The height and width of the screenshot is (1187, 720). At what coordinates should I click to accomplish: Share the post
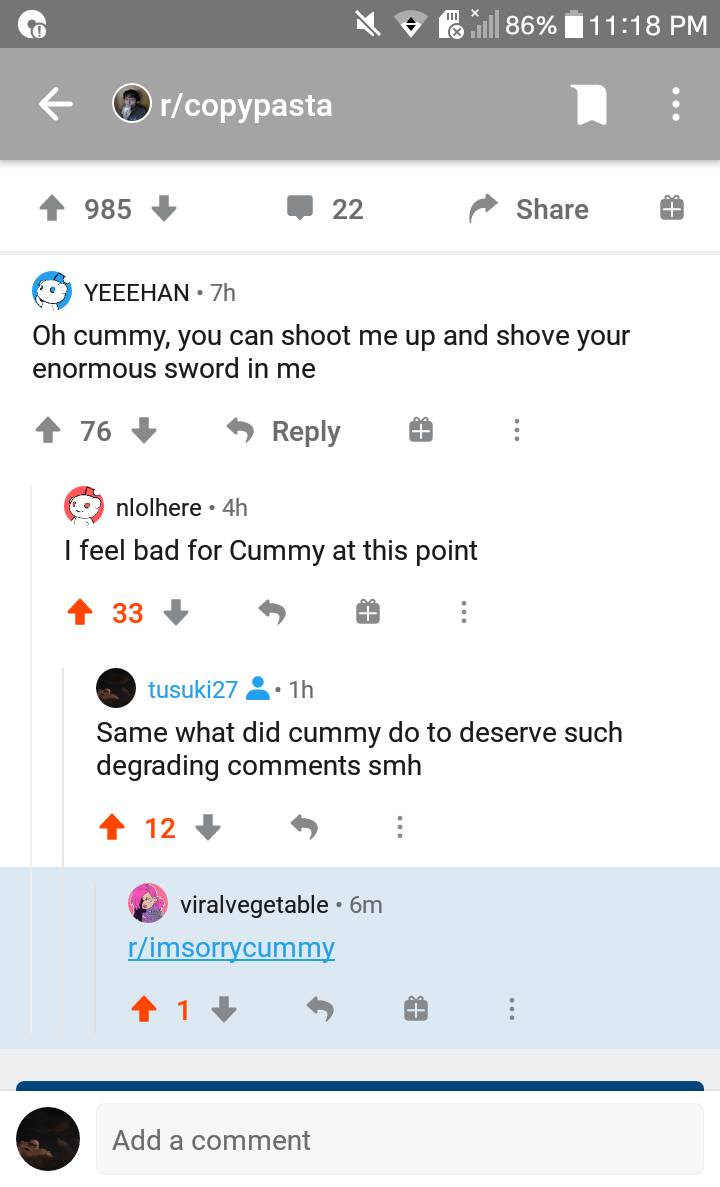(x=527, y=209)
